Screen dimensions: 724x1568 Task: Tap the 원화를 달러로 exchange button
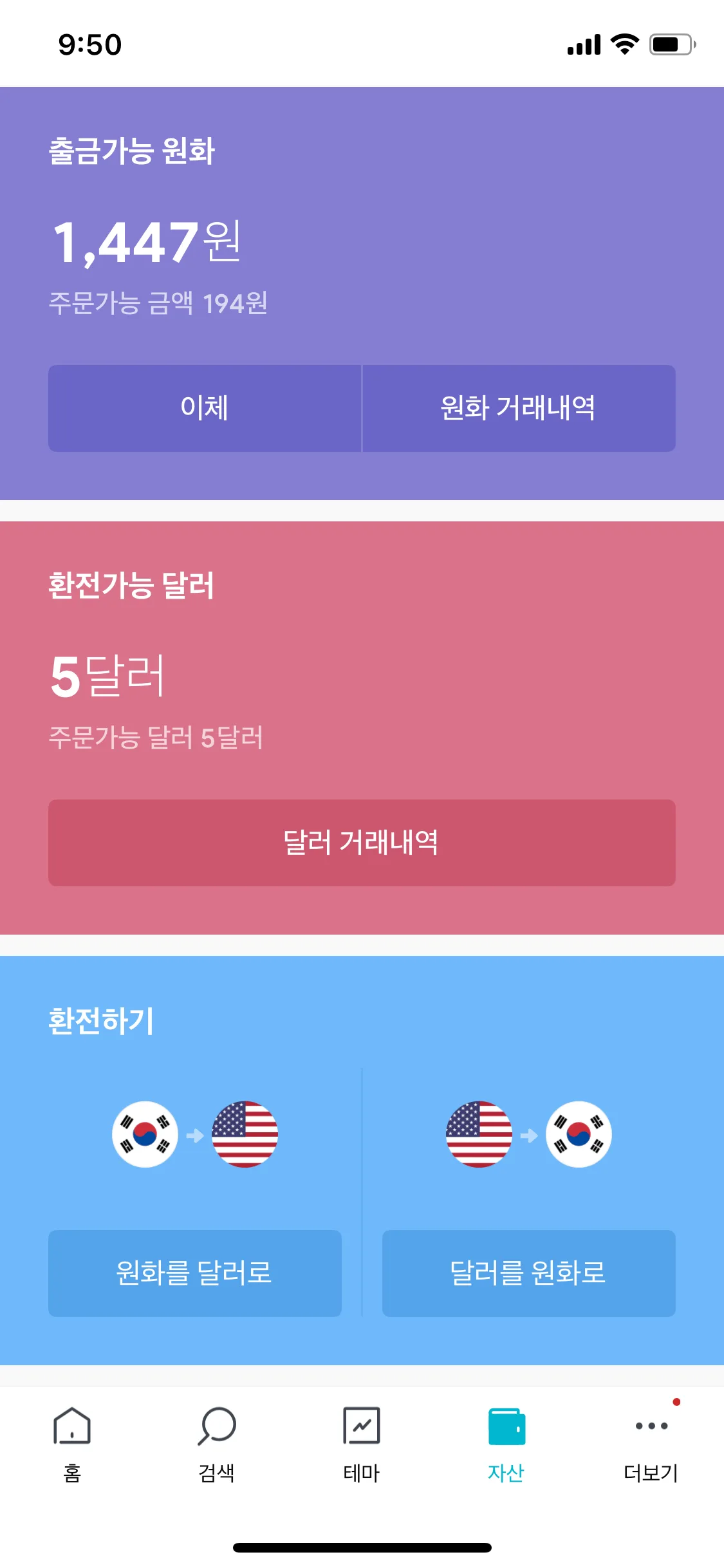[194, 1273]
